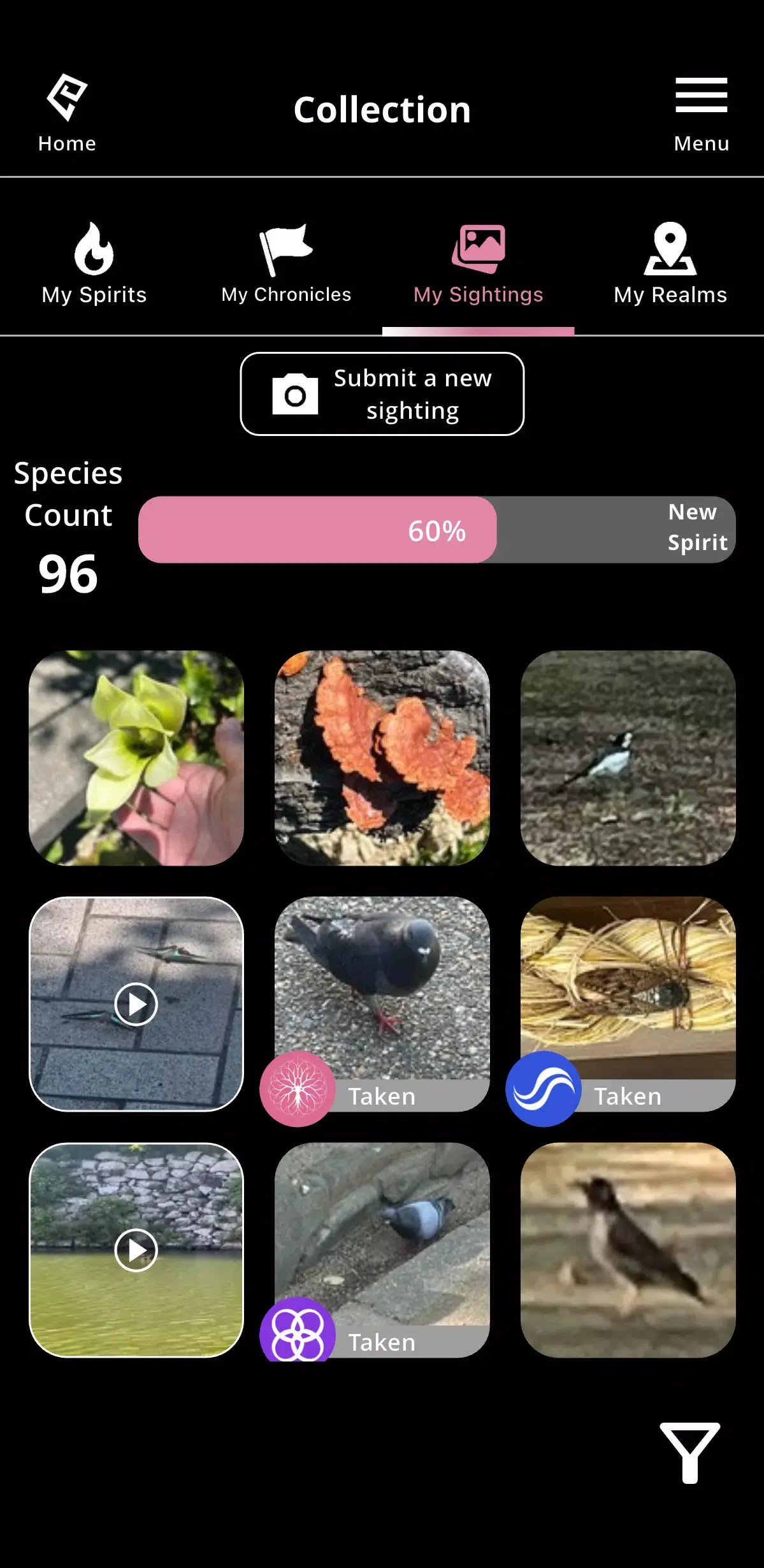
Task: Tap the pink spirit badge on the pigeon photo
Action: (x=297, y=1090)
